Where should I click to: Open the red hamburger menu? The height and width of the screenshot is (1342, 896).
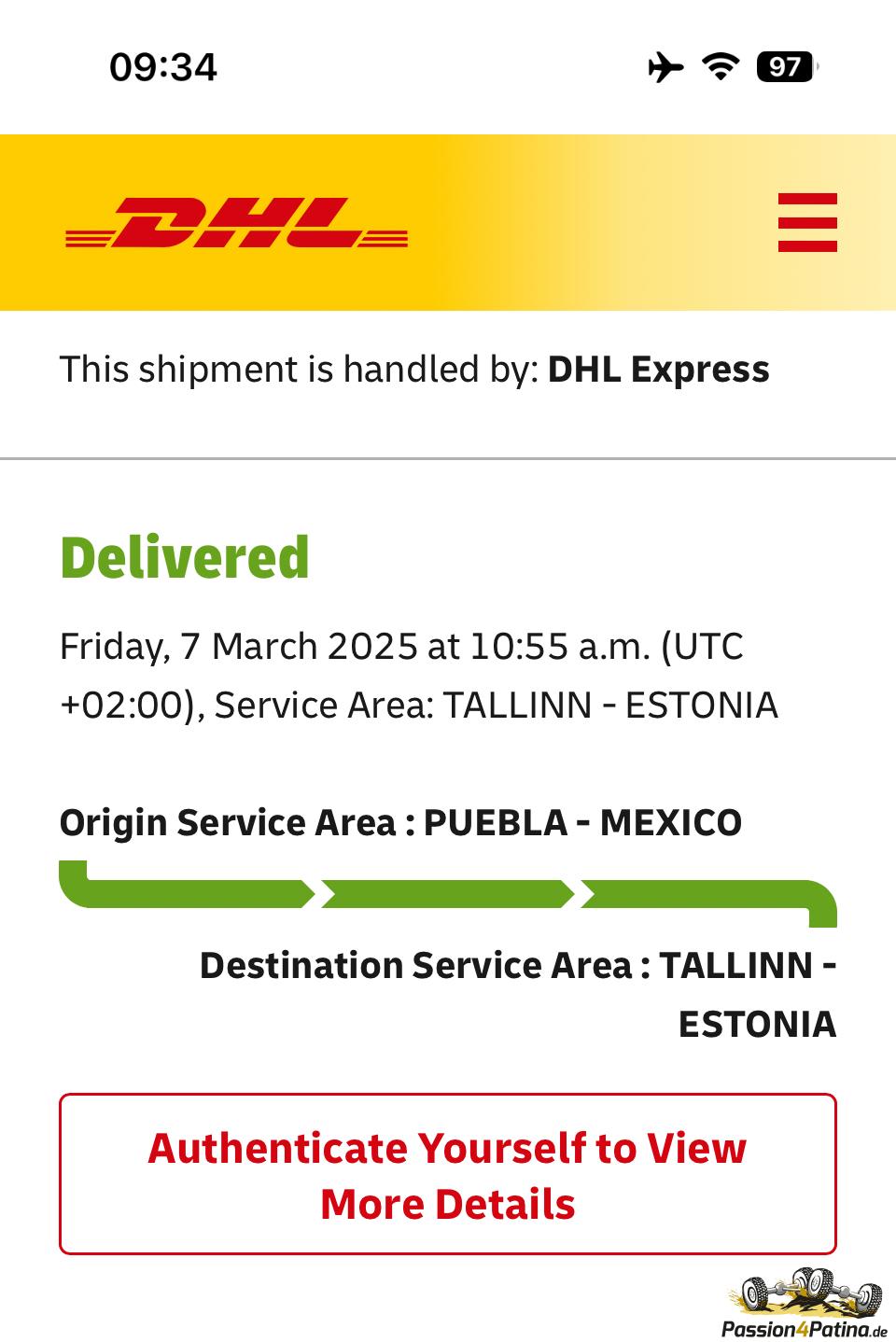coord(807,222)
